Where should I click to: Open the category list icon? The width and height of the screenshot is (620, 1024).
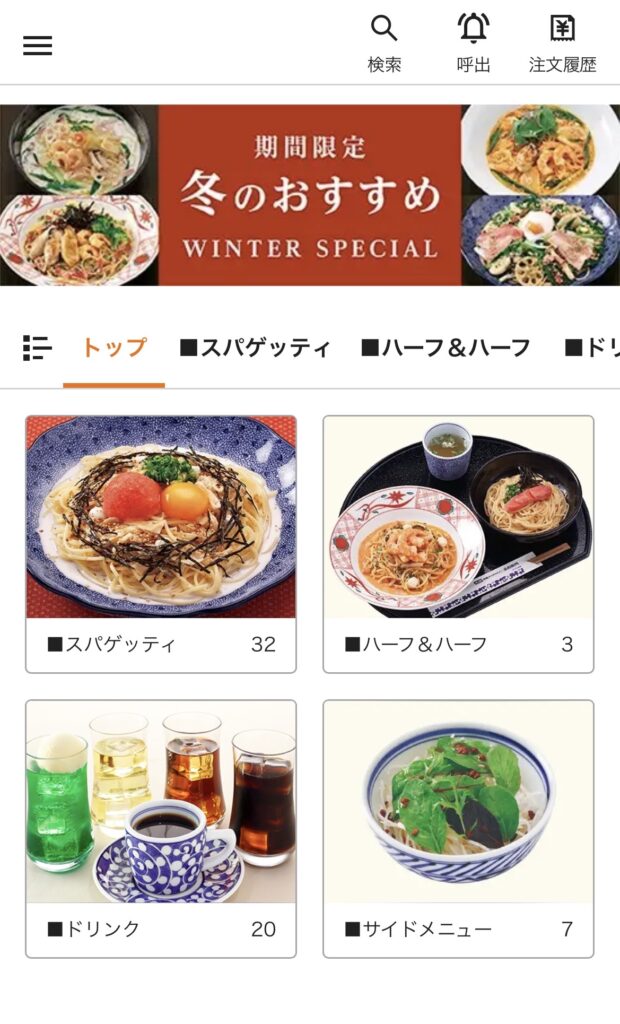[37, 347]
